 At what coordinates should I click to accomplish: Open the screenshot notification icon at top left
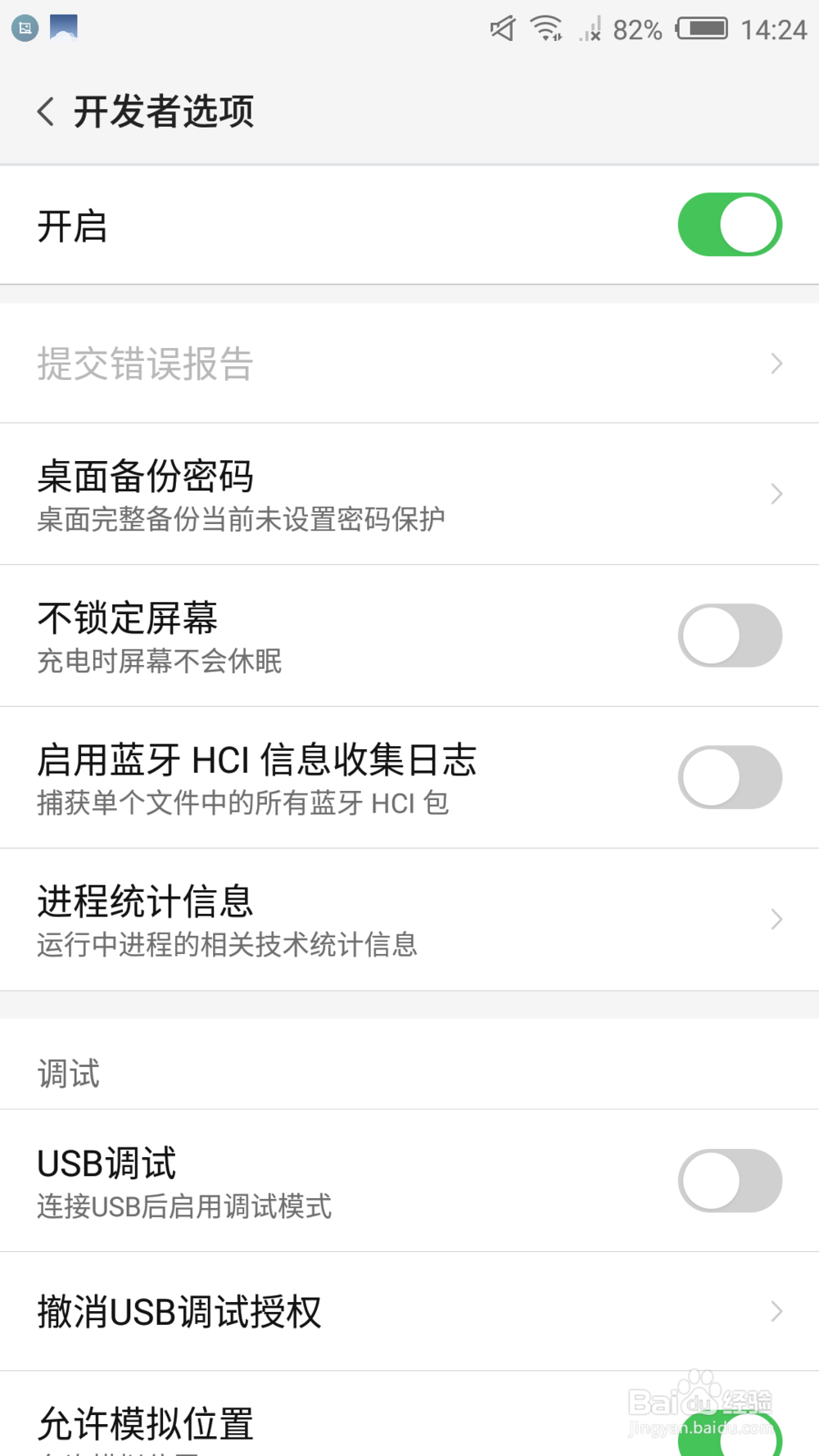click(25, 27)
